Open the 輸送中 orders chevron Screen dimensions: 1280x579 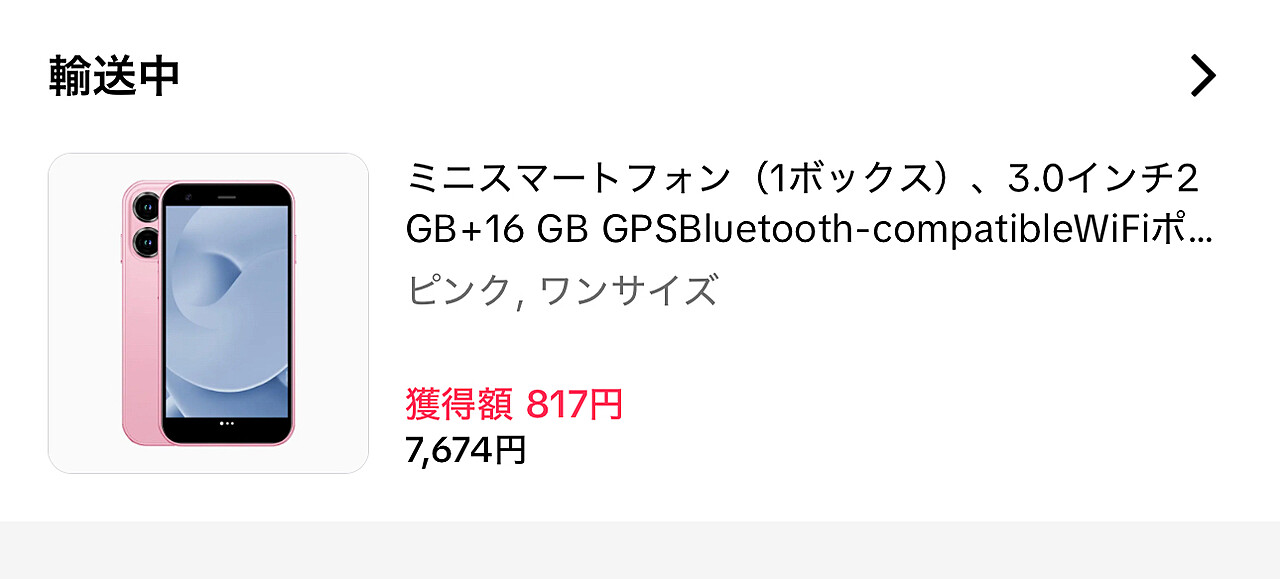click(1202, 76)
